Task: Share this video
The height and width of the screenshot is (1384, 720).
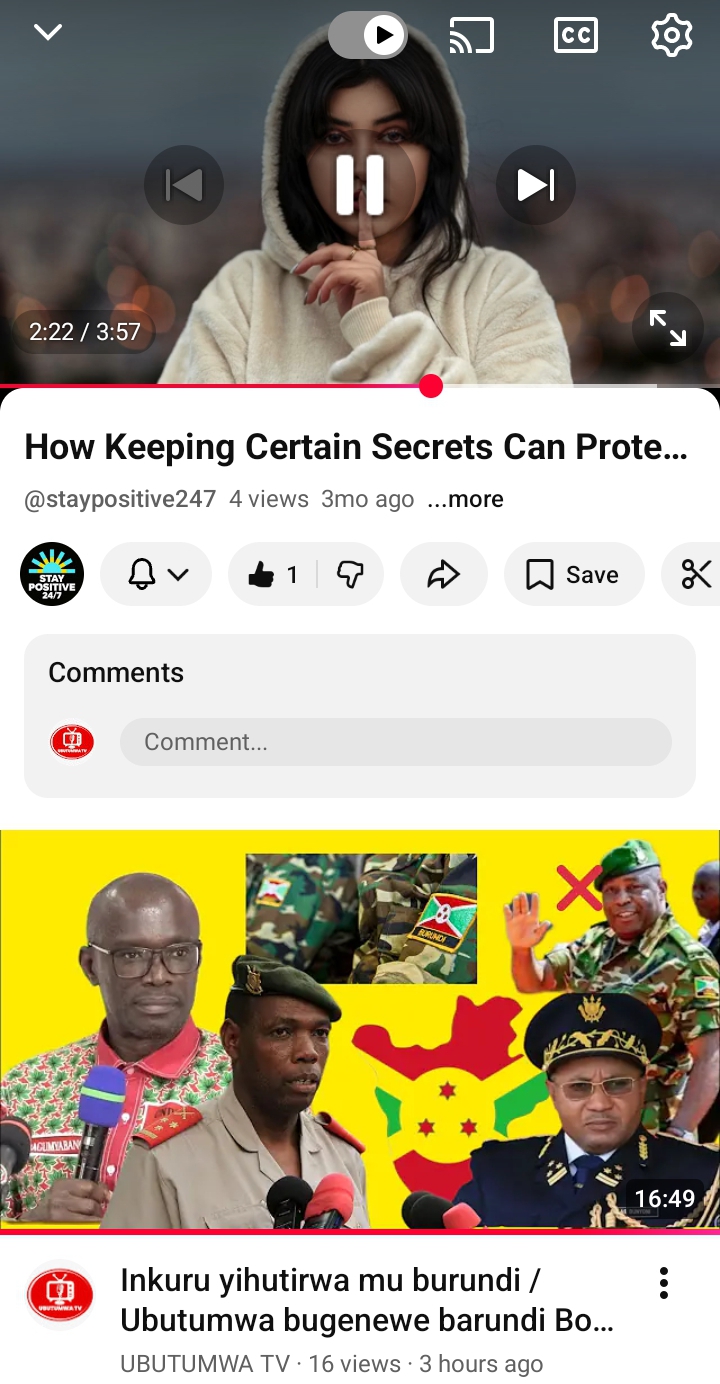Action: [443, 574]
